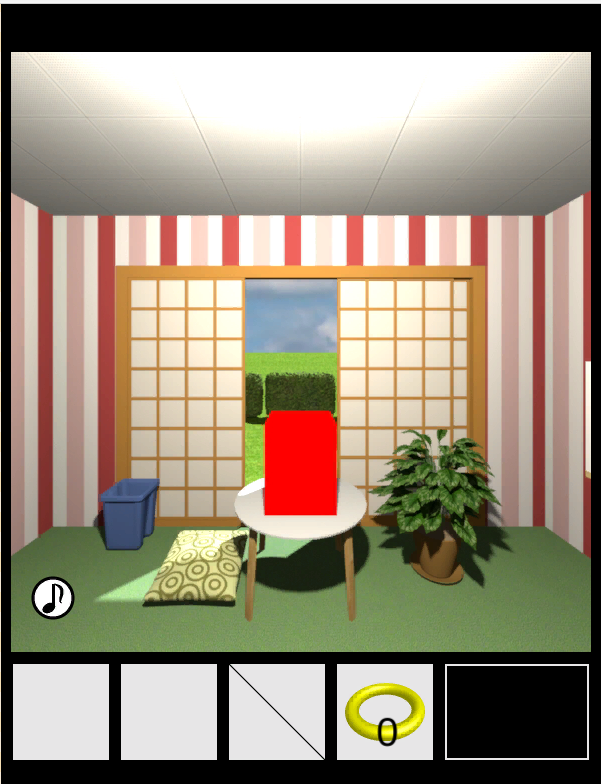Check the patterned floor cushion
This screenshot has width=601, height=784.
click(x=198, y=567)
